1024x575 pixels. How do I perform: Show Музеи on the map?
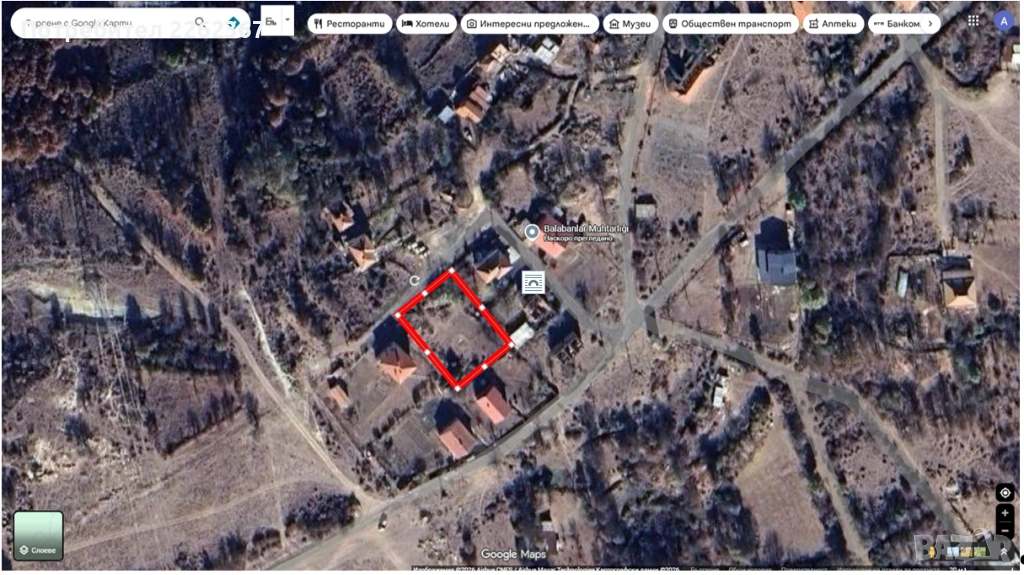point(631,23)
